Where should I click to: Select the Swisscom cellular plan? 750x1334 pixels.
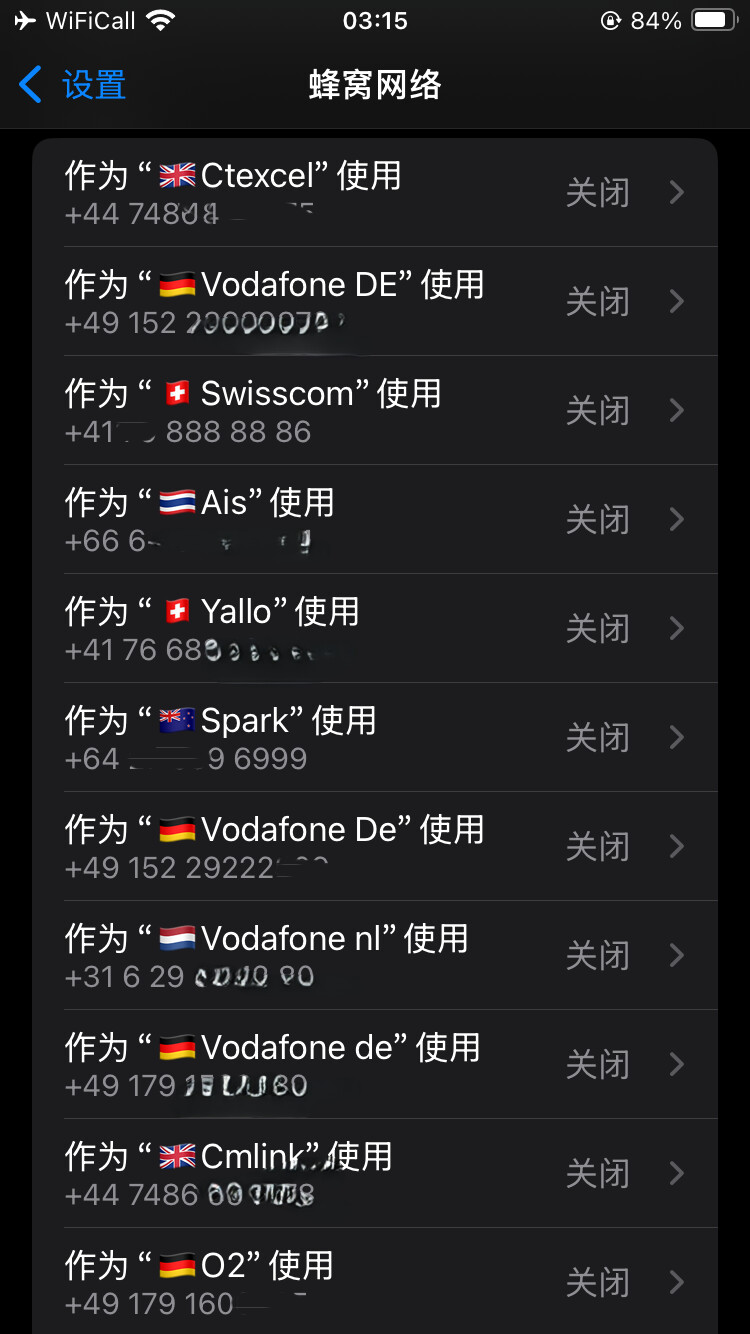click(375, 410)
